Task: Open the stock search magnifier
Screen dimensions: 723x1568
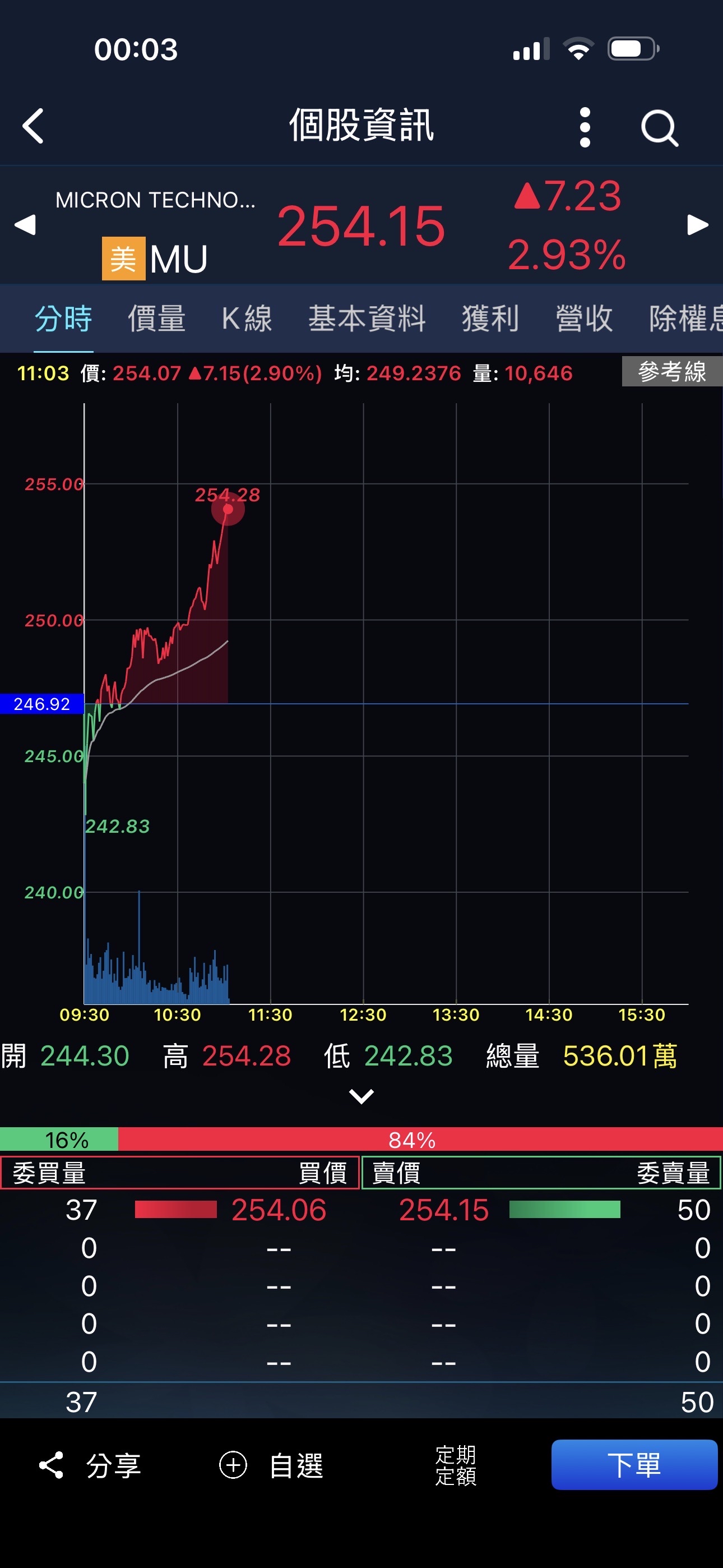Action: tap(659, 128)
